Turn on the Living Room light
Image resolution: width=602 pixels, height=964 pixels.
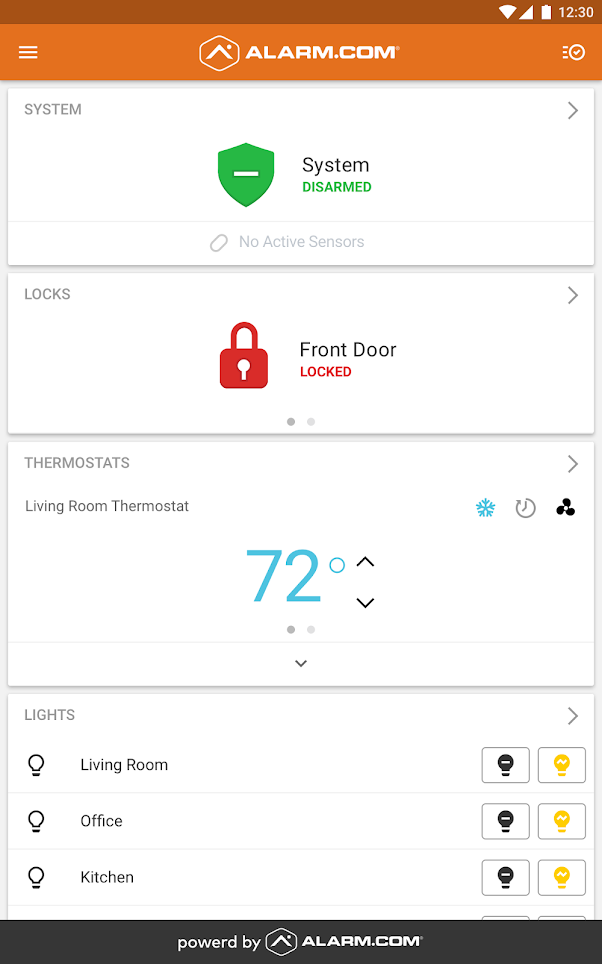pos(561,765)
